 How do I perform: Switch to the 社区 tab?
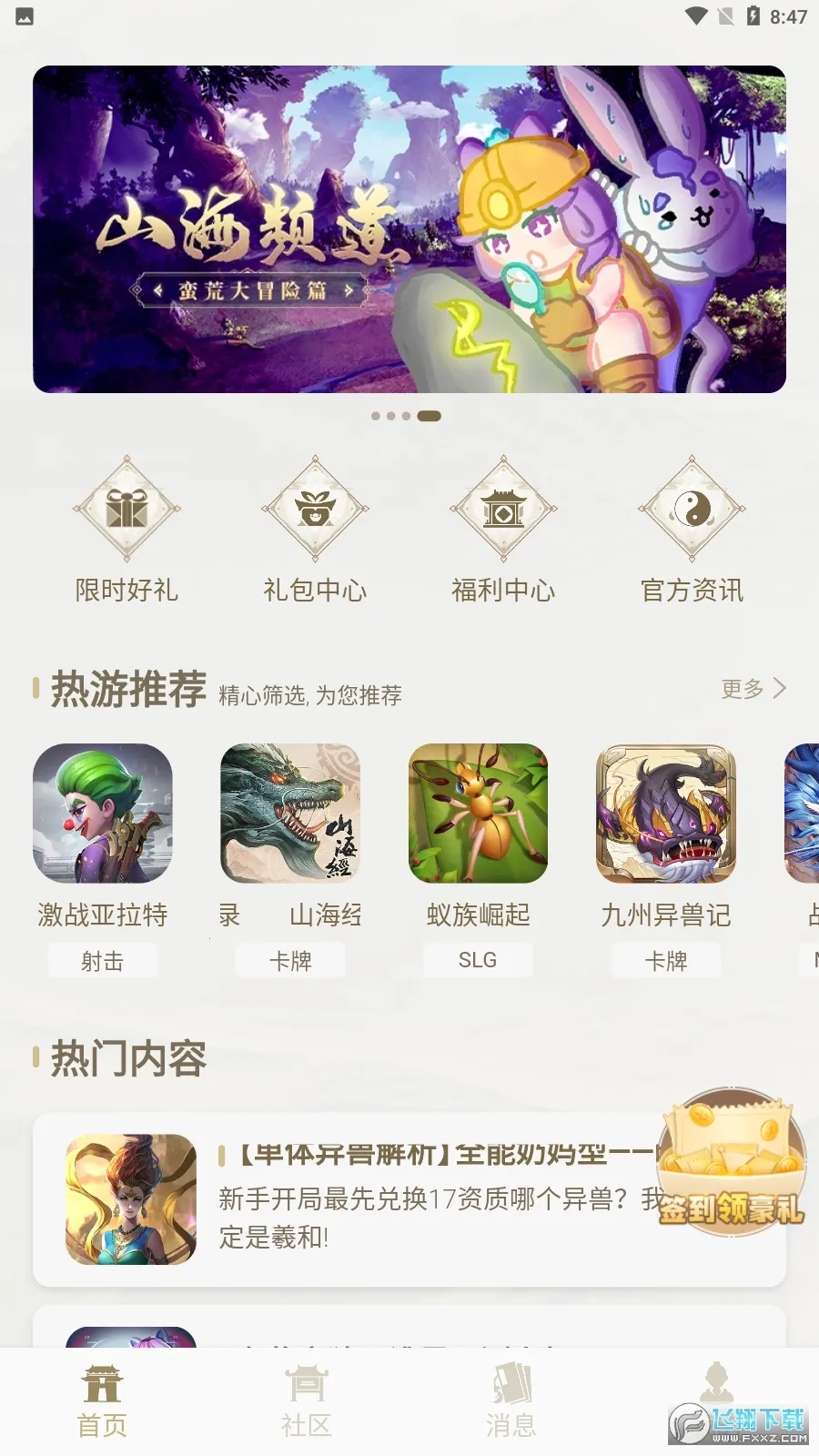307,1401
